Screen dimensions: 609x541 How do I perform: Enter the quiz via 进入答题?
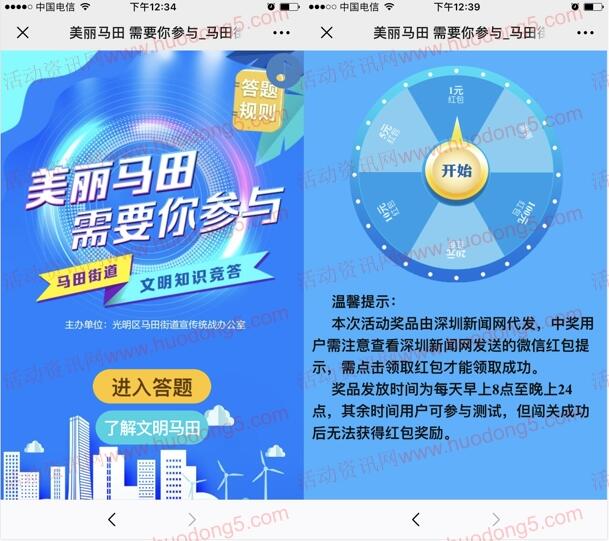point(152,387)
